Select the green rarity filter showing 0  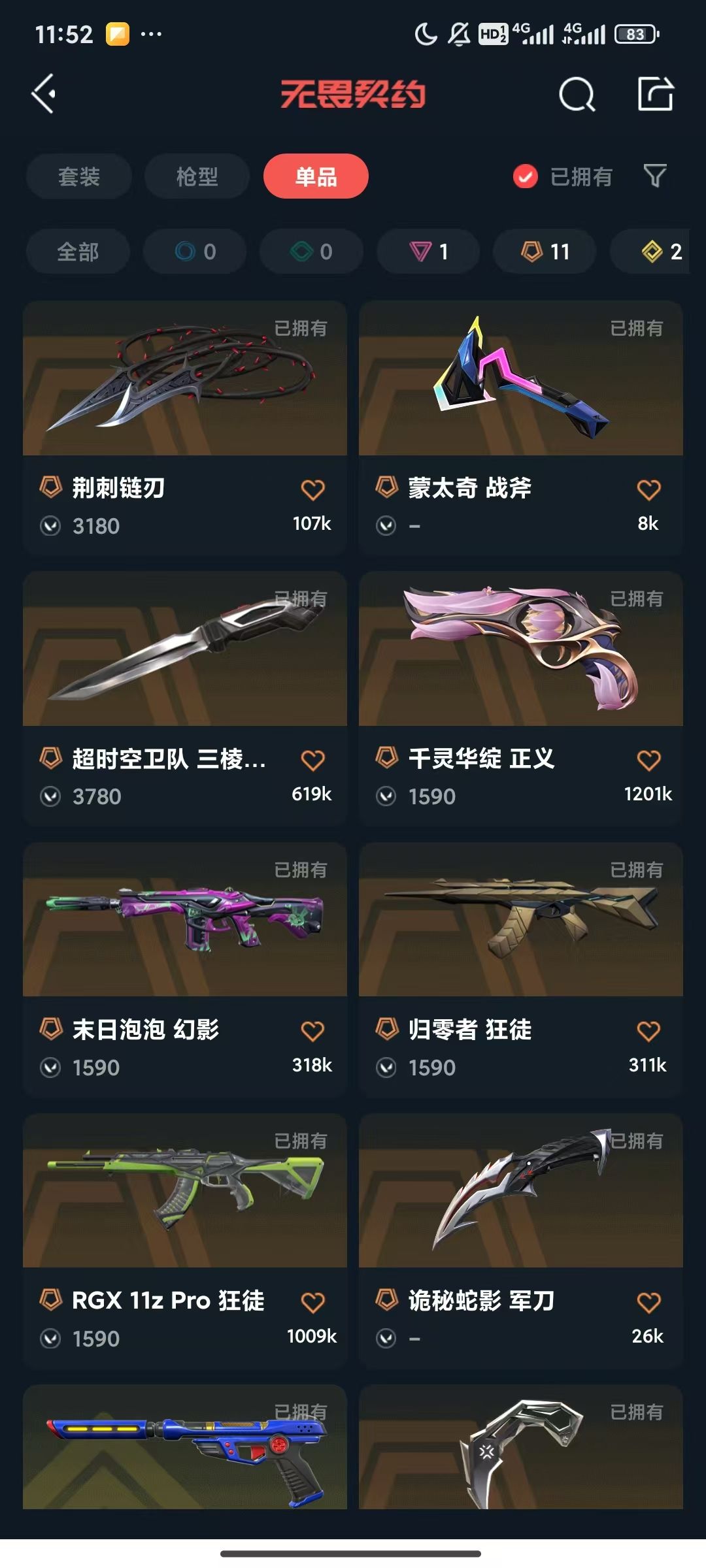point(311,252)
